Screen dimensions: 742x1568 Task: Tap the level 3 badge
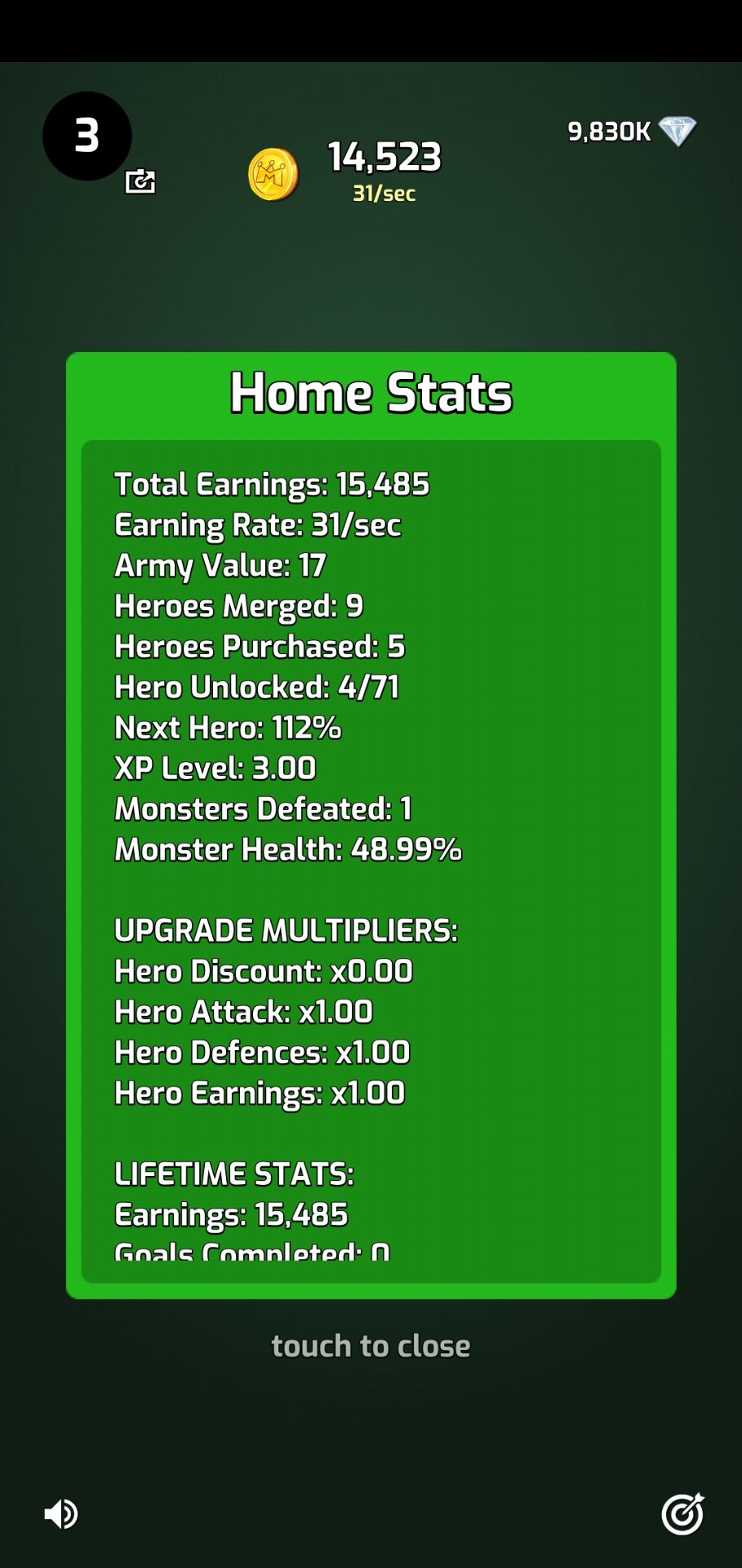pyautogui.click(x=87, y=136)
